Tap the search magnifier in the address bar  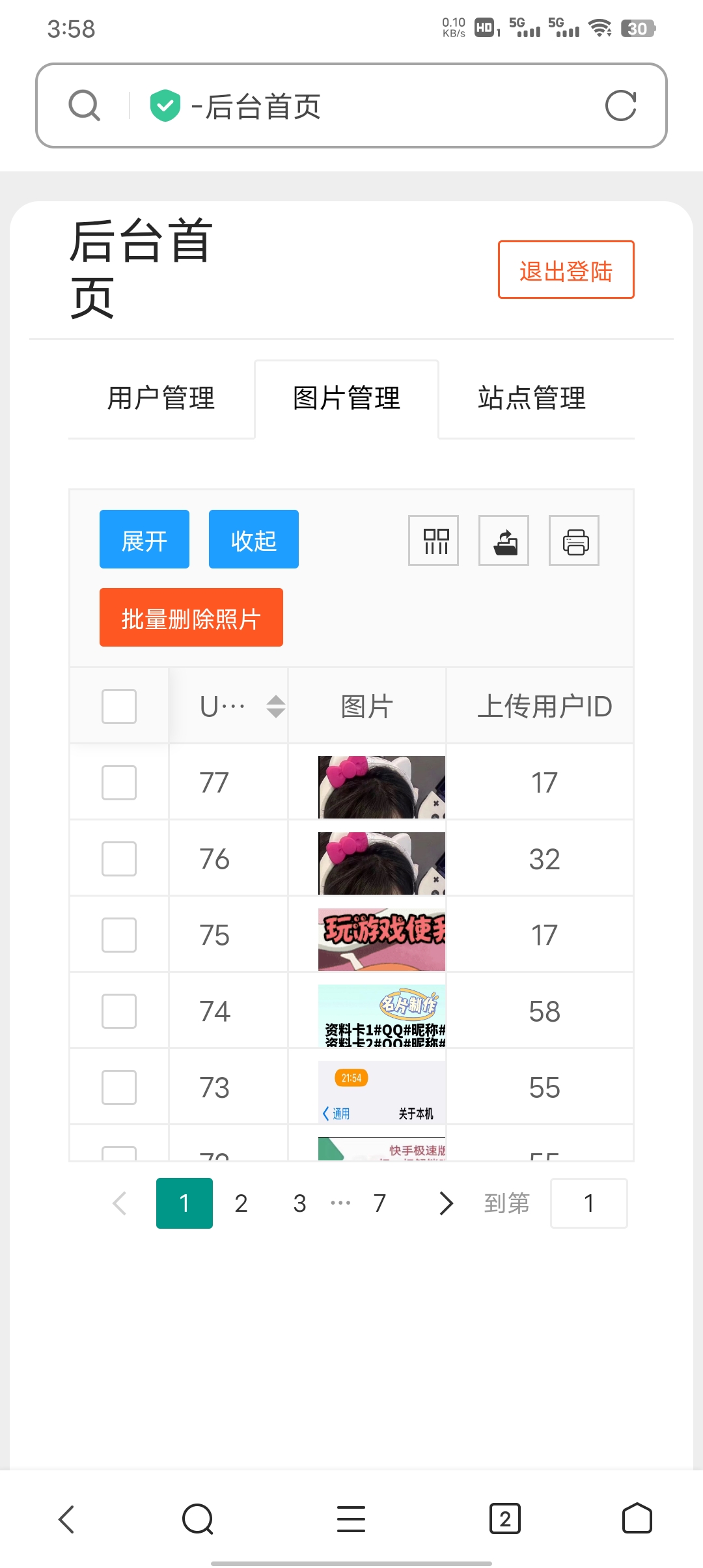pos(83,106)
